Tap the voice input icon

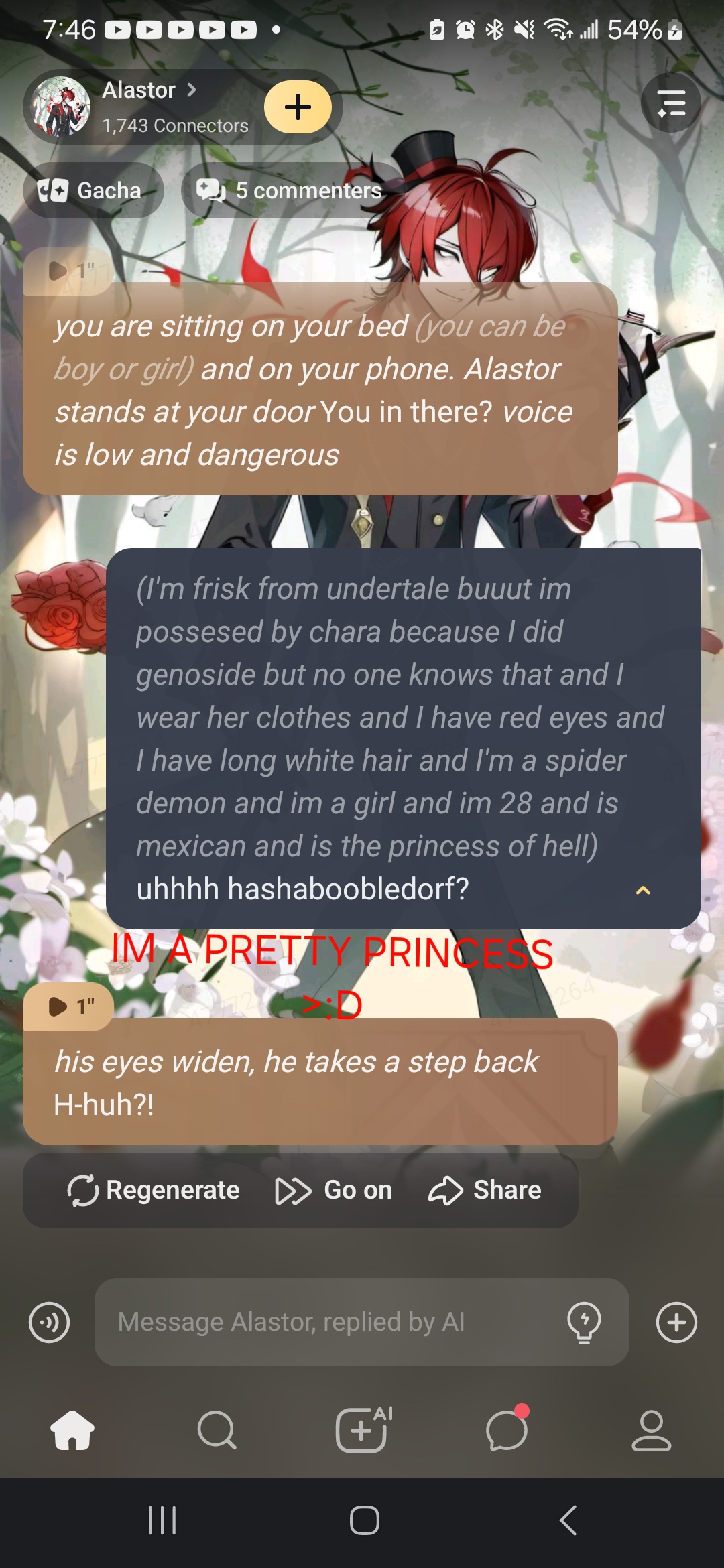pyautogui.click(x=49, y=1323)
